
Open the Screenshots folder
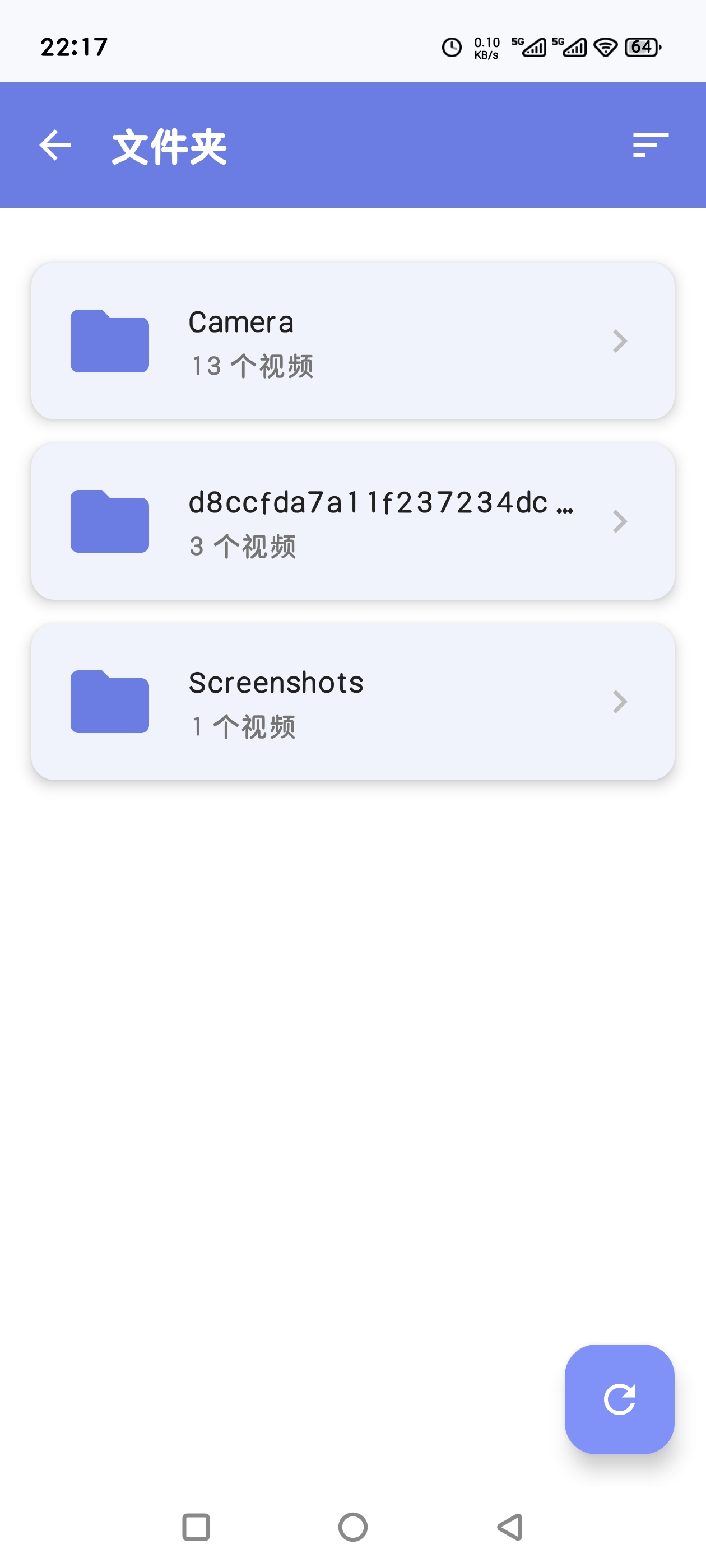pos(352,701)
